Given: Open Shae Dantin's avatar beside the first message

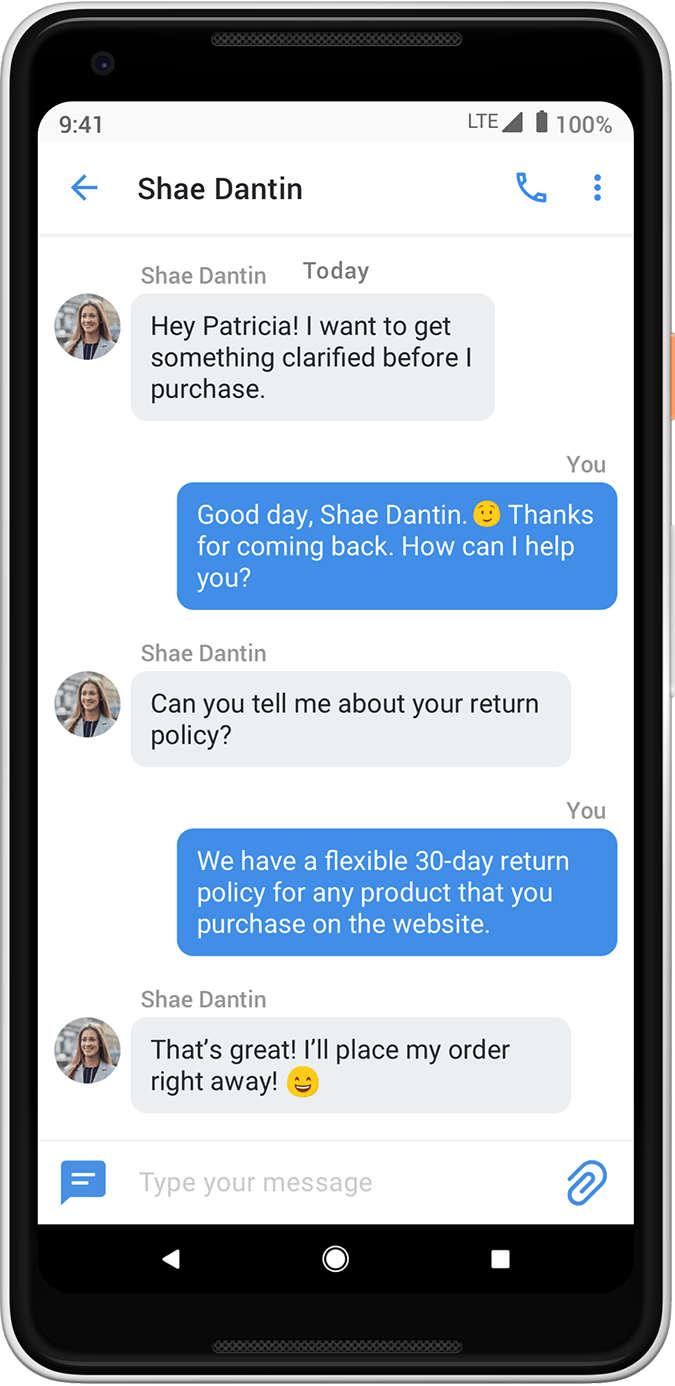Looking at the screenshot, I should click(87, 327).
